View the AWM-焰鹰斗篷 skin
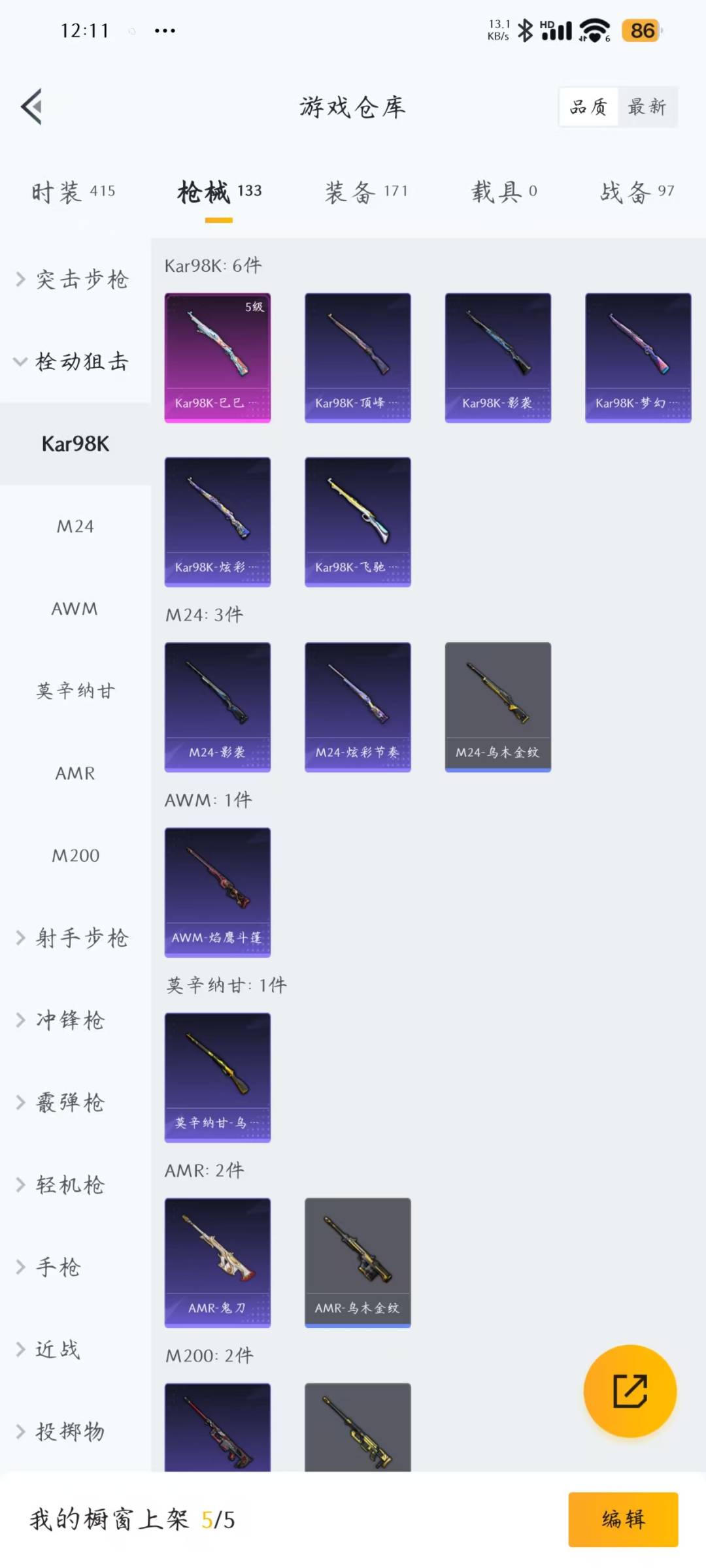 point(218,892)
